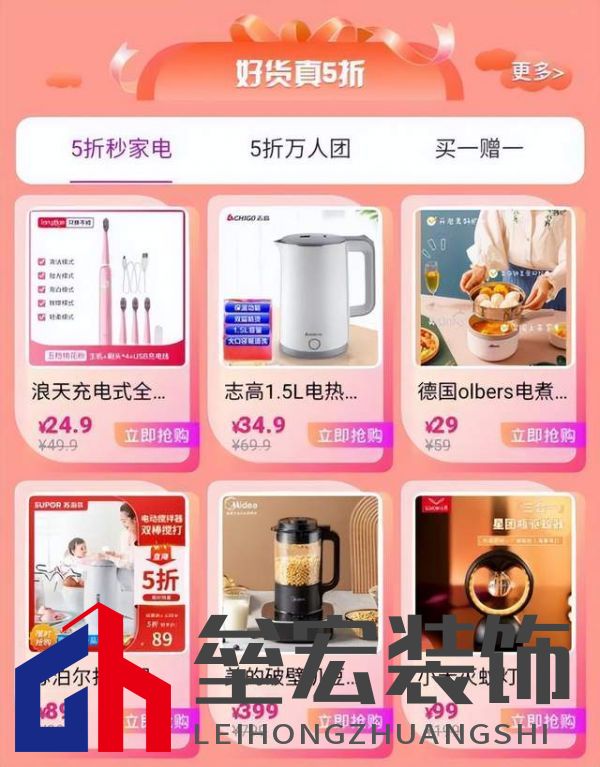Viewport: 600px width, 767px height.
Task: Switch to the 5折万人团 tab
Action: pos(300,149)
